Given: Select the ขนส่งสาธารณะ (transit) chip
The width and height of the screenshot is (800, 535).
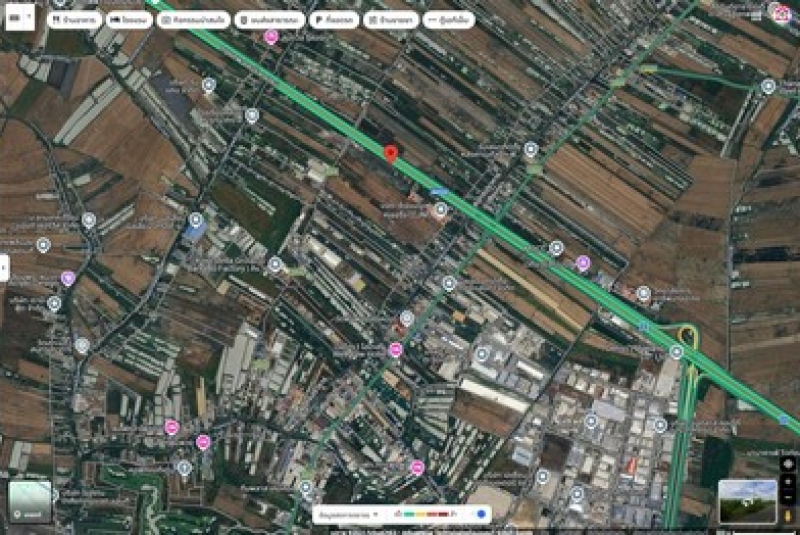Looking at the screenshot, I should (x=272, y=19).
